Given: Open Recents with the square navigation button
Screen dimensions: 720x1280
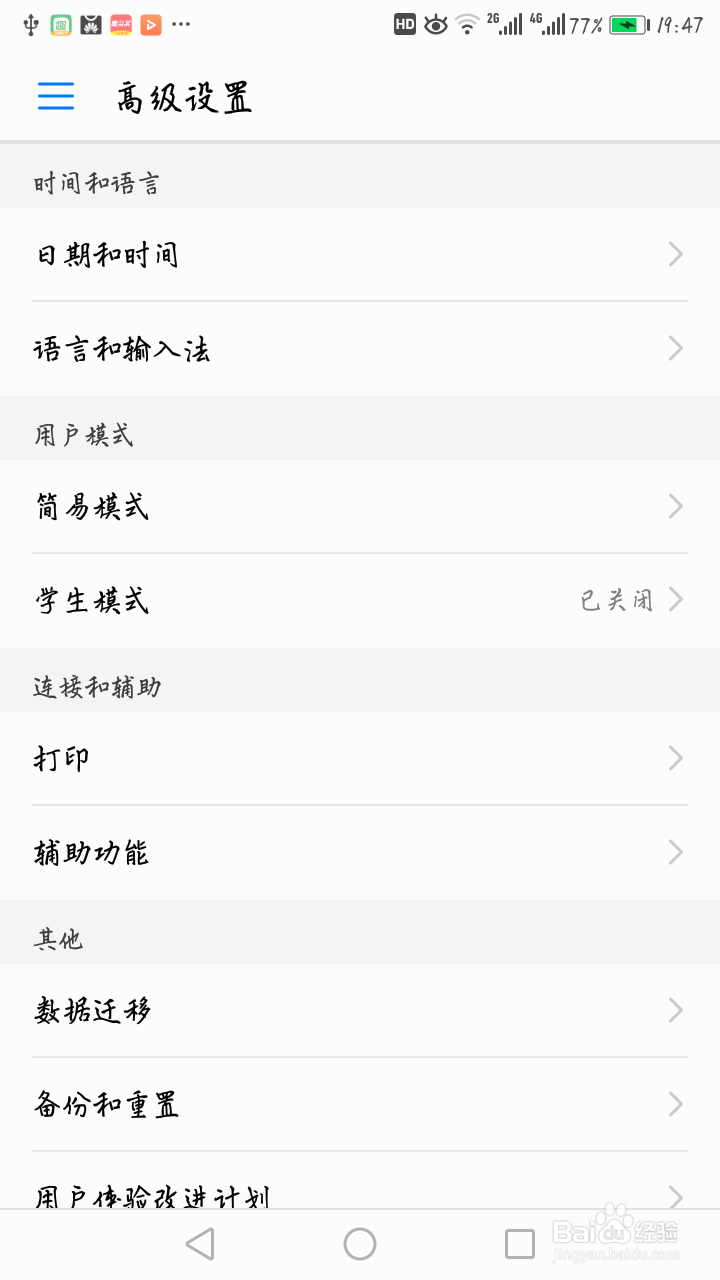Looking at the screenshot, I should [x=518, y=1243].
